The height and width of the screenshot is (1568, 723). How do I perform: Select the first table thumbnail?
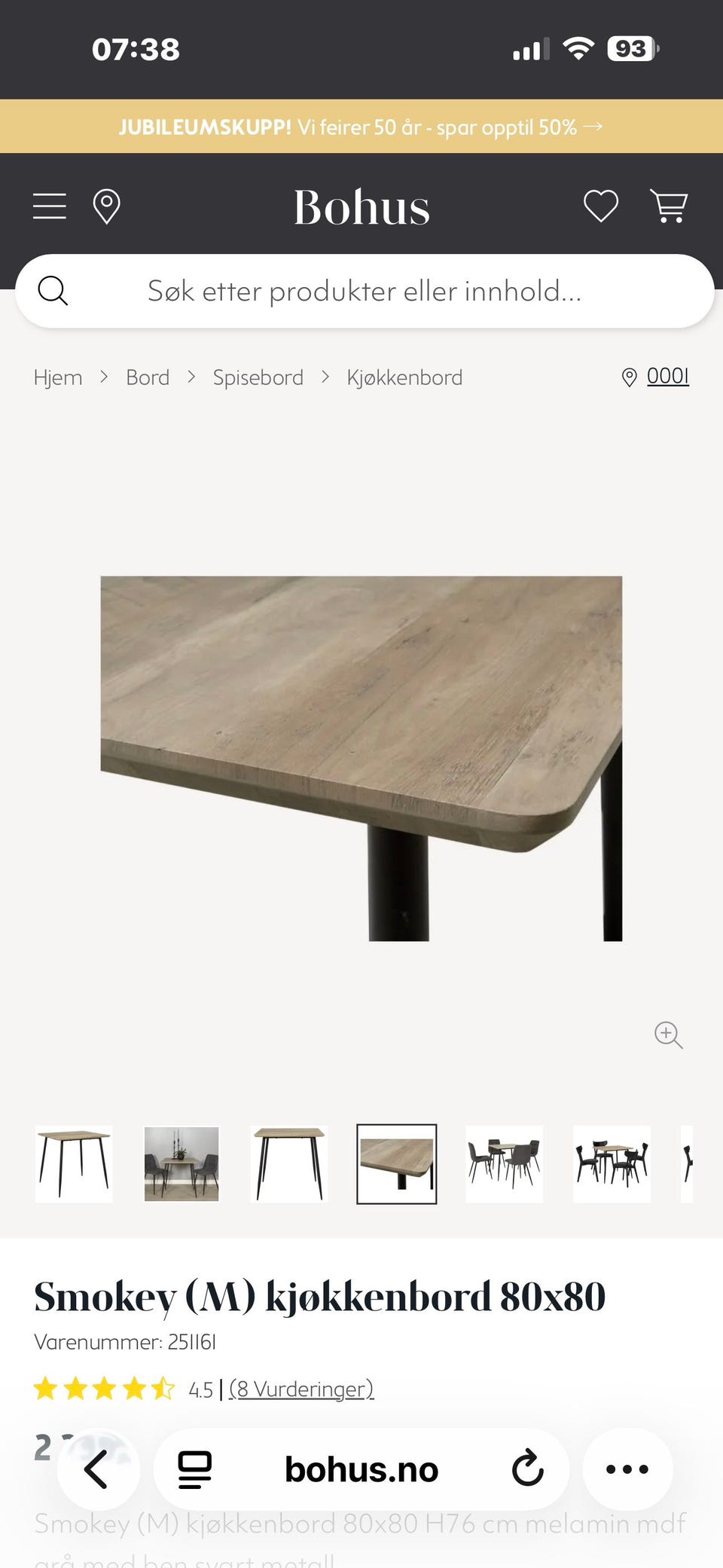pos(74,1164)
